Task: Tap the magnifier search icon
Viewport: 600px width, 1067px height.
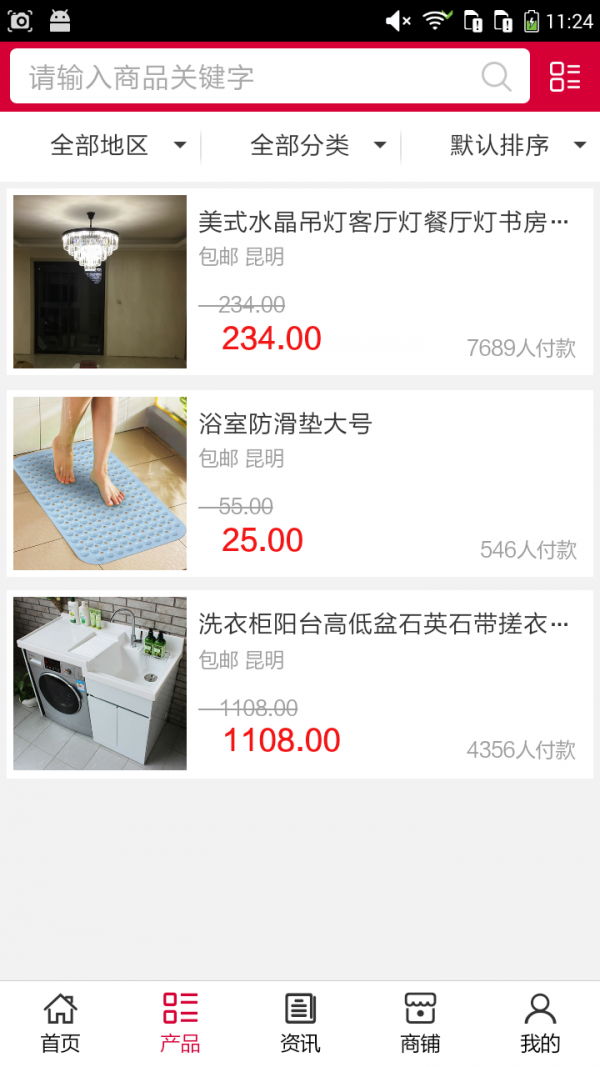Action: point(496,77)
